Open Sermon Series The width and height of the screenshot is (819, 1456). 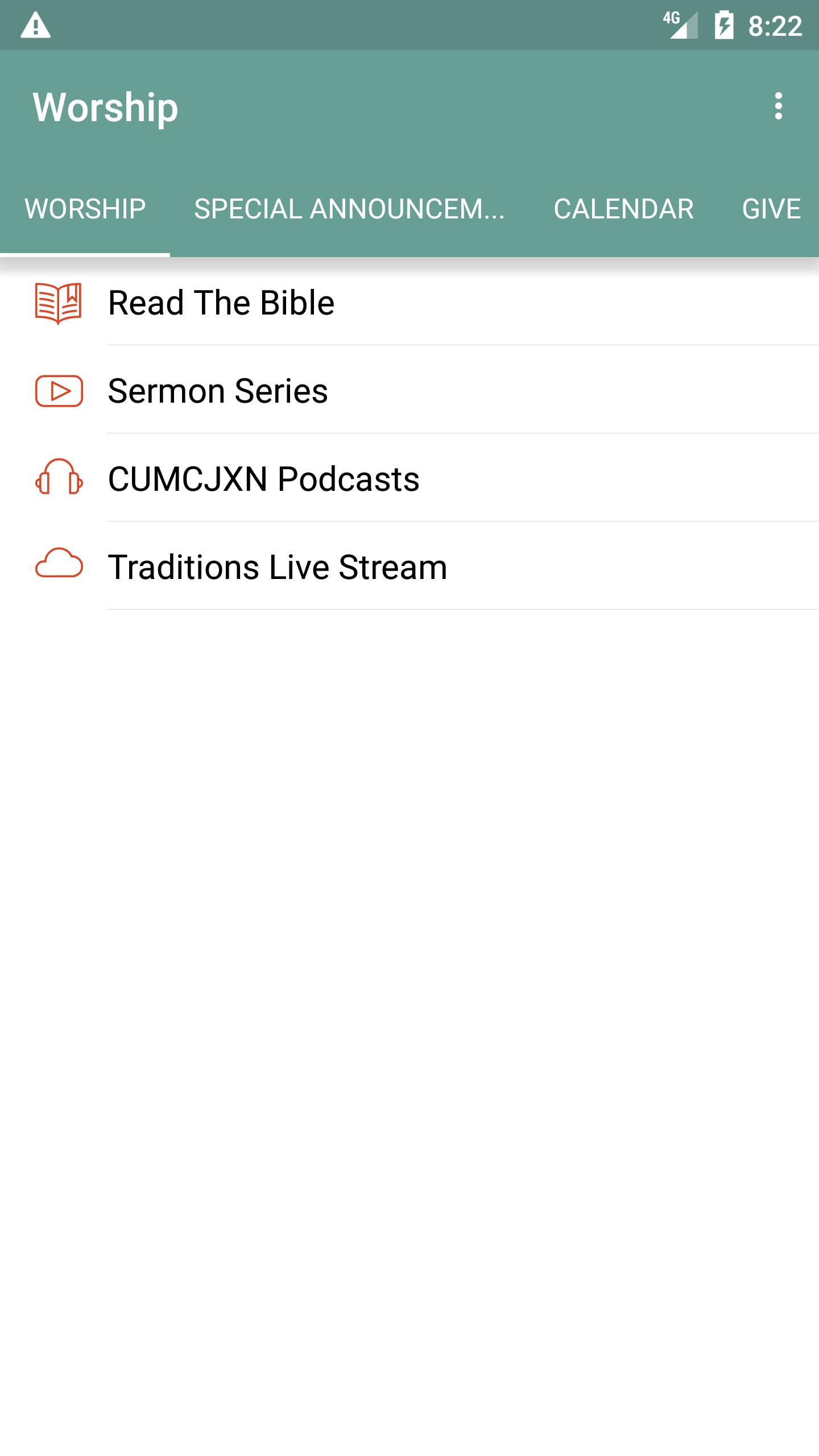(409, 390)
